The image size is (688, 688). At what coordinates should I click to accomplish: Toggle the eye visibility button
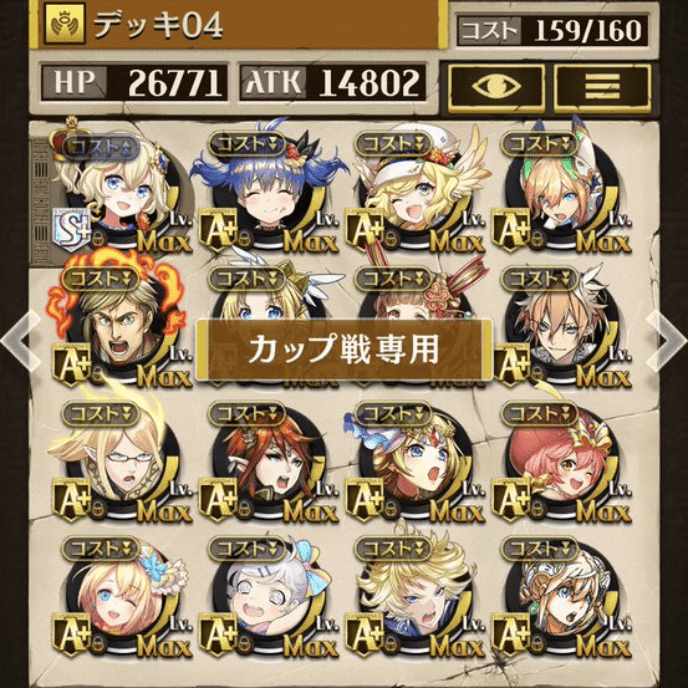tap(497, 86)
